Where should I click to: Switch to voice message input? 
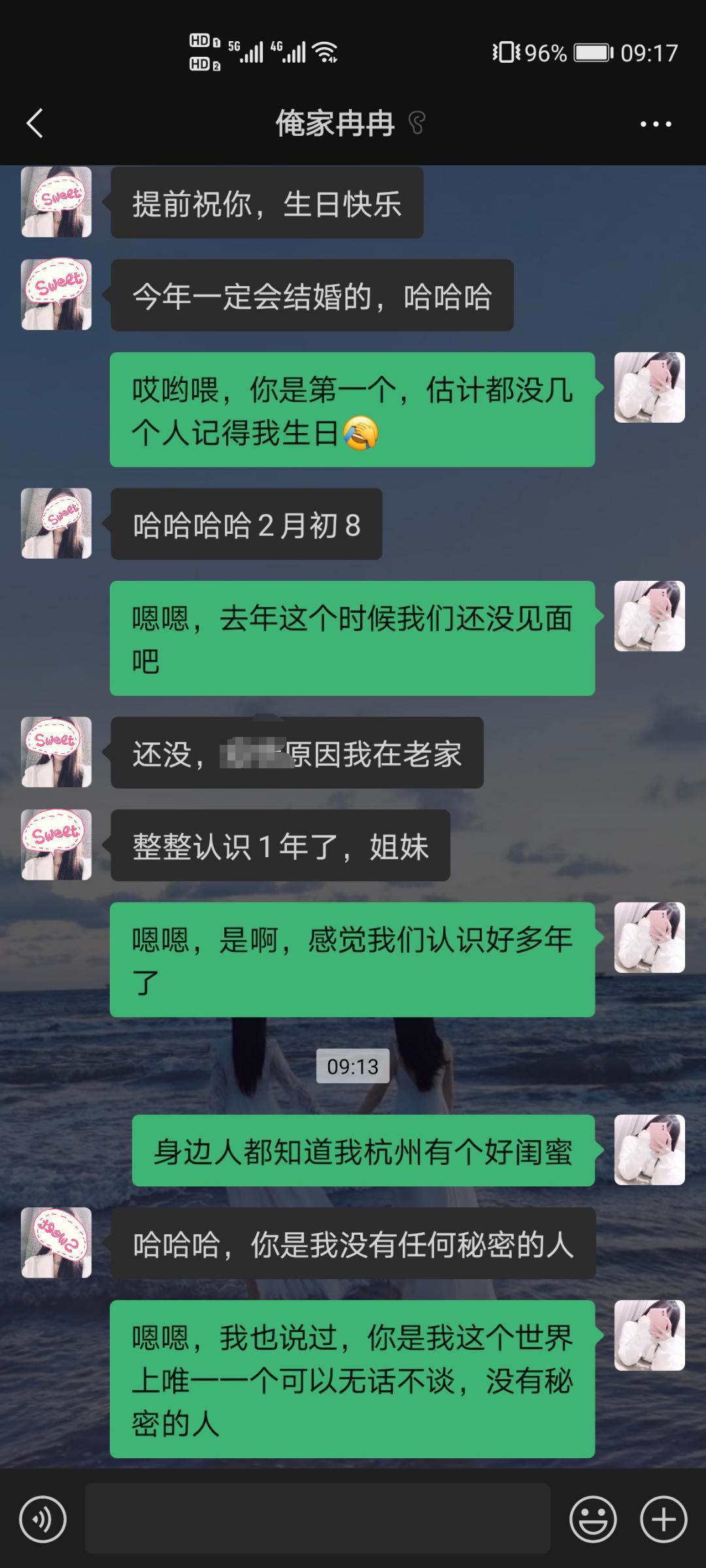43,1520
